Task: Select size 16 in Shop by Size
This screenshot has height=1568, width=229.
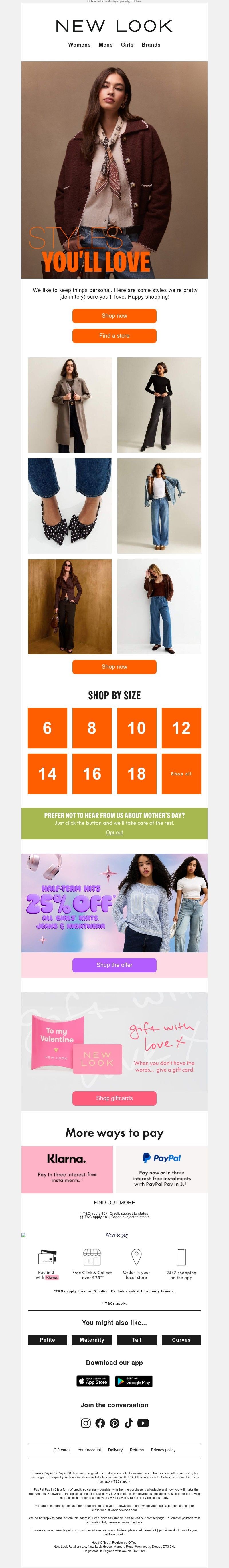Action: pos(92,774)
